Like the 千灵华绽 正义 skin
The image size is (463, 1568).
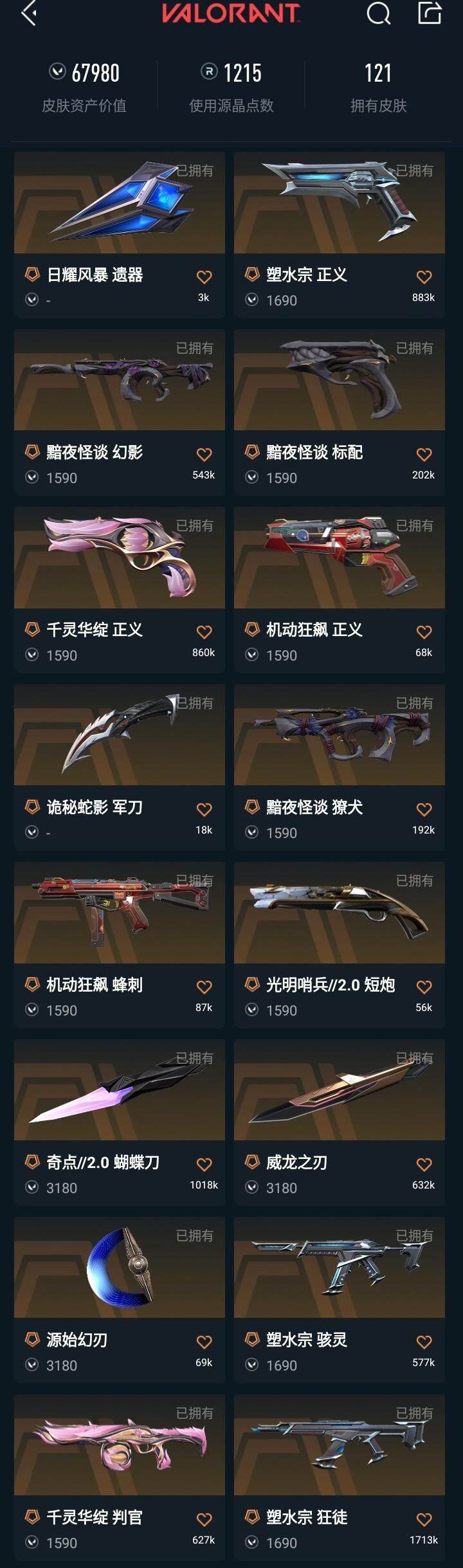[x=204, y=632]
